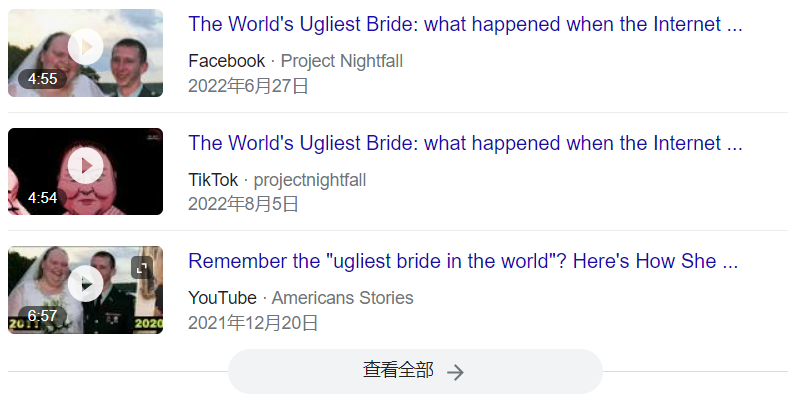Tap 查看全部 to view all videos
This screenshot has width=788, height=419.
click(x=414, y=371)
